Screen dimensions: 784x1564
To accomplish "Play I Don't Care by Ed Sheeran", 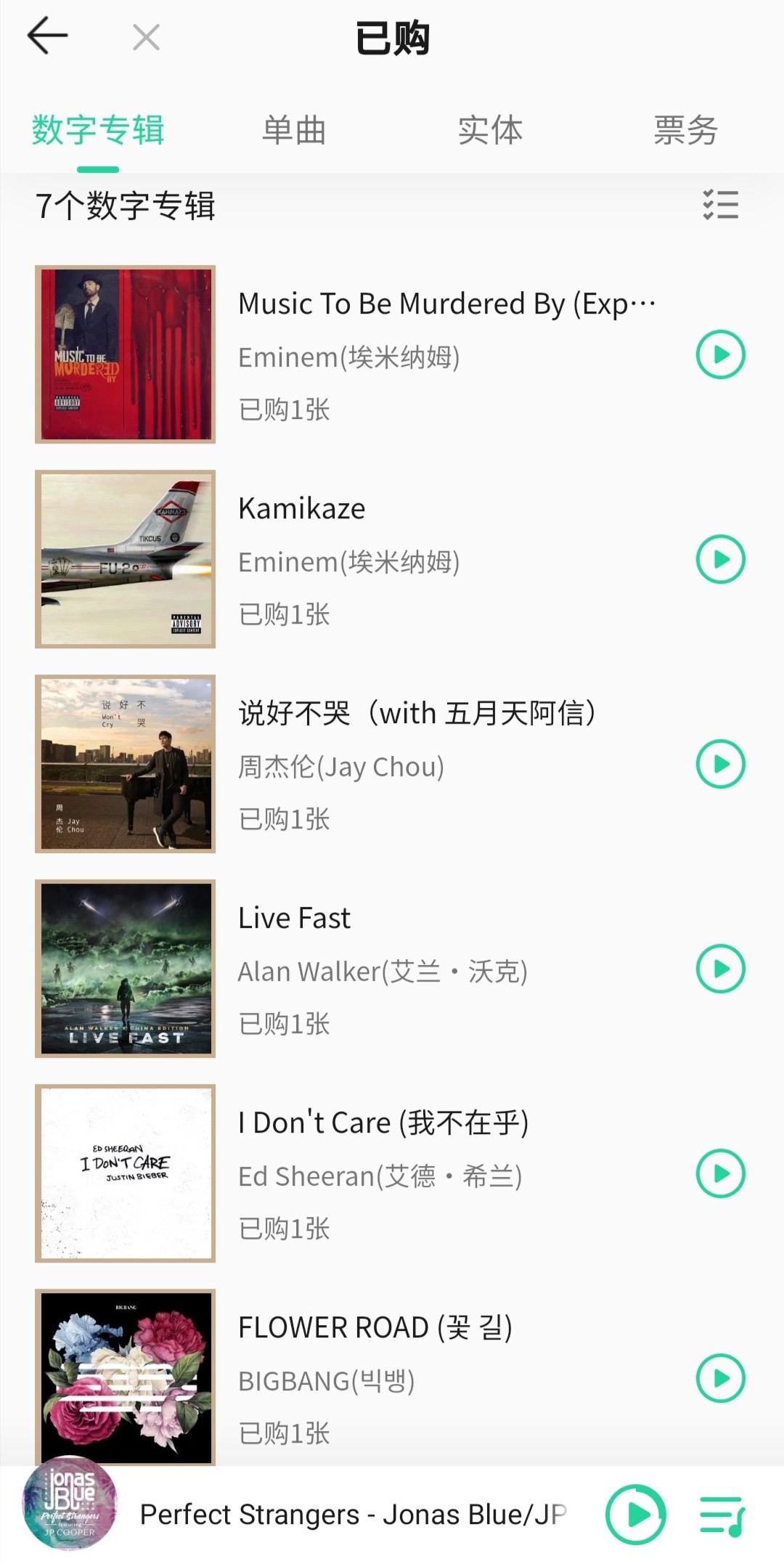I will point(720,1173).
